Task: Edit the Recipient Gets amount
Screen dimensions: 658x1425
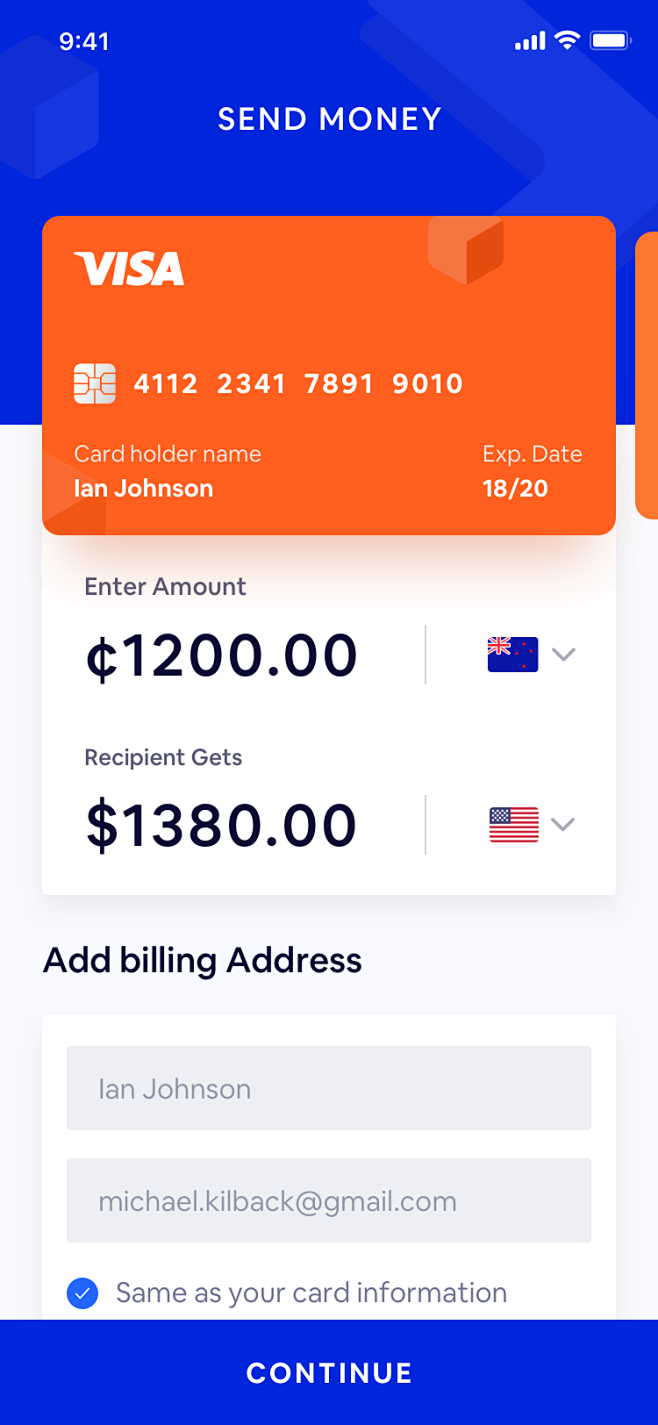Action: [221, 825]
